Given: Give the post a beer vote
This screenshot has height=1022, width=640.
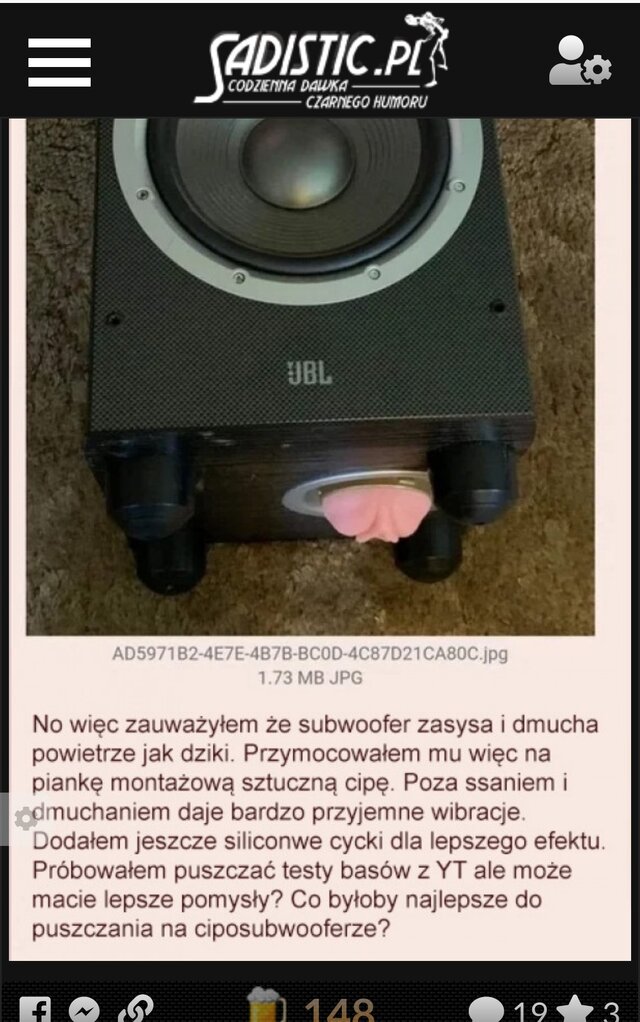Looking at the screenshot, I should pos(266,1006).
